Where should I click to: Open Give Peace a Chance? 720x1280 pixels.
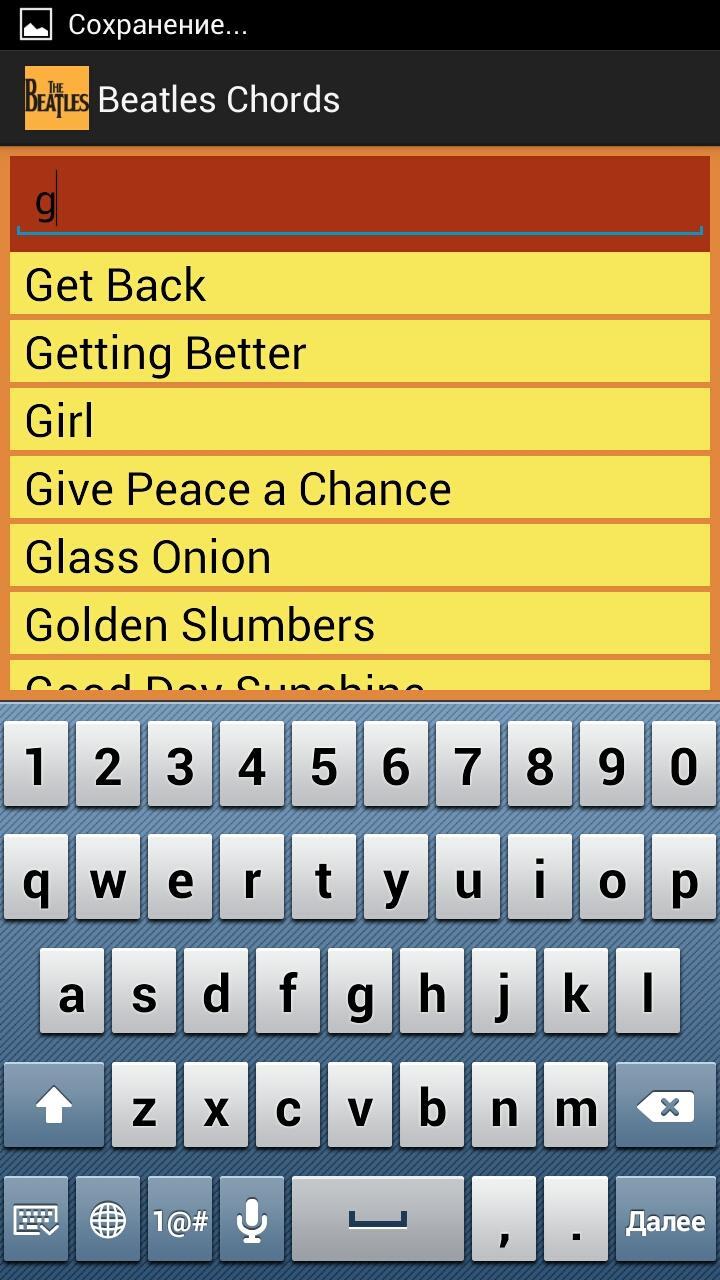click(x=360, y=489)
